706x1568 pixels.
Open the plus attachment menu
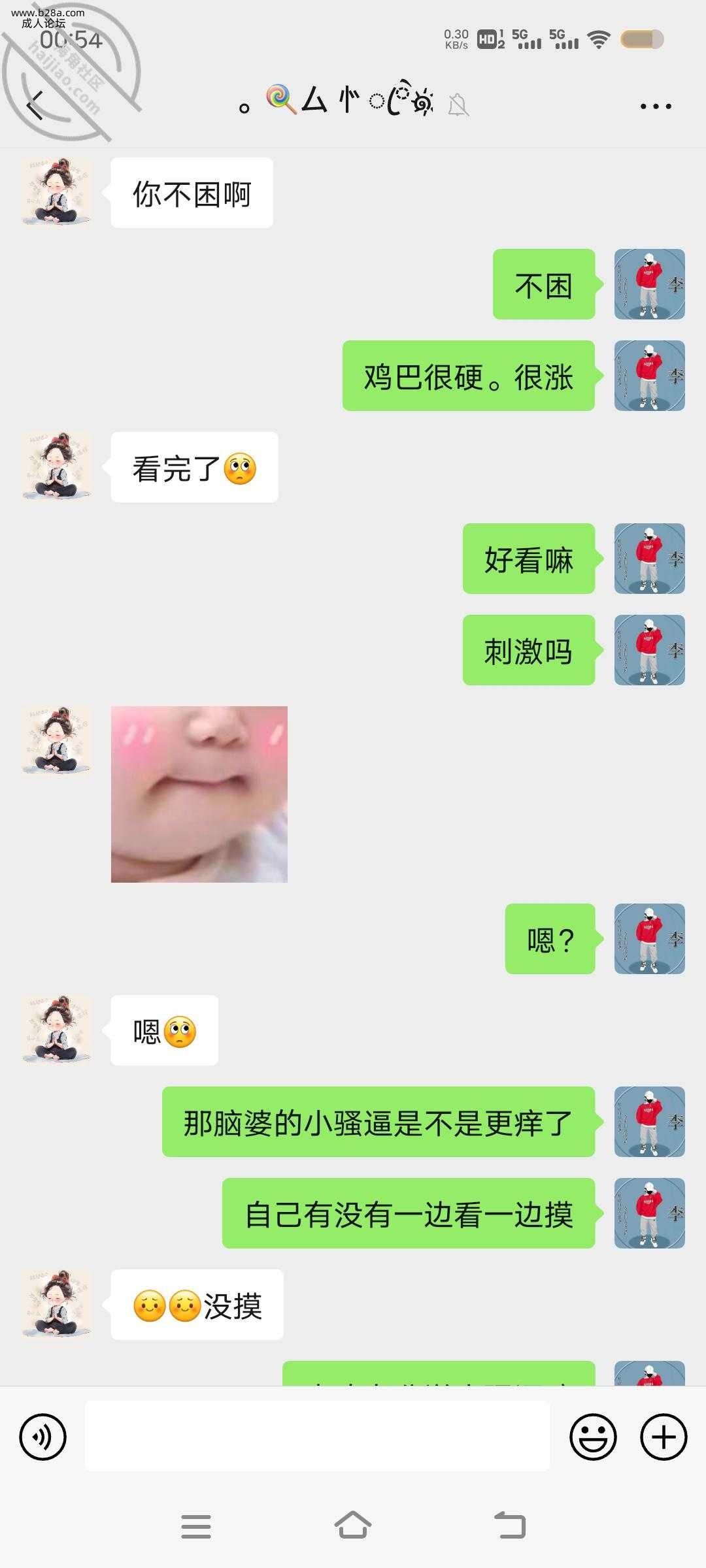click(664, 1437)
